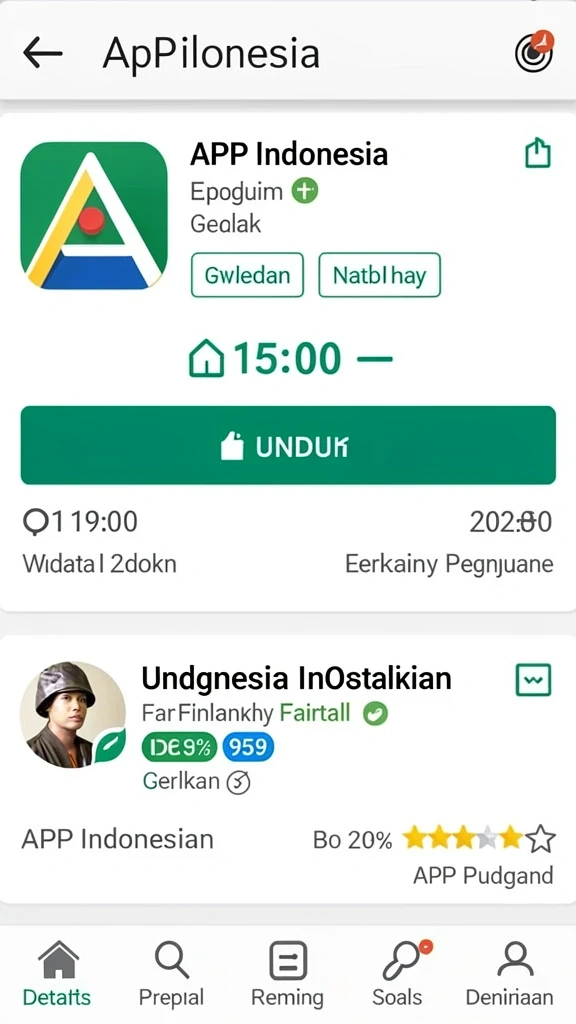Tap the chart icon beside Undgnesia InOstalkian
Screen dimensions: 576x1024
534,680
